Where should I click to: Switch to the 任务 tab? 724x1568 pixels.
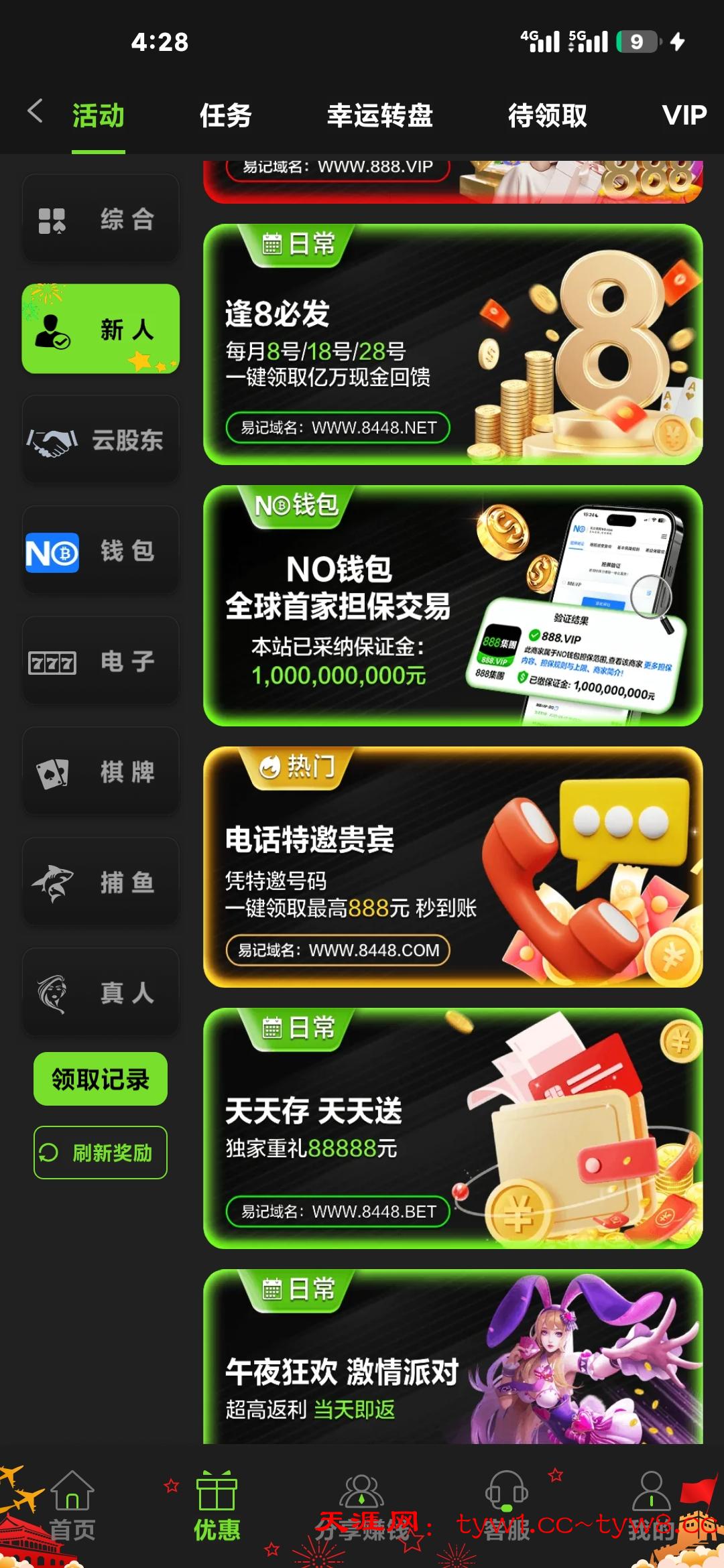pos(225,115)
